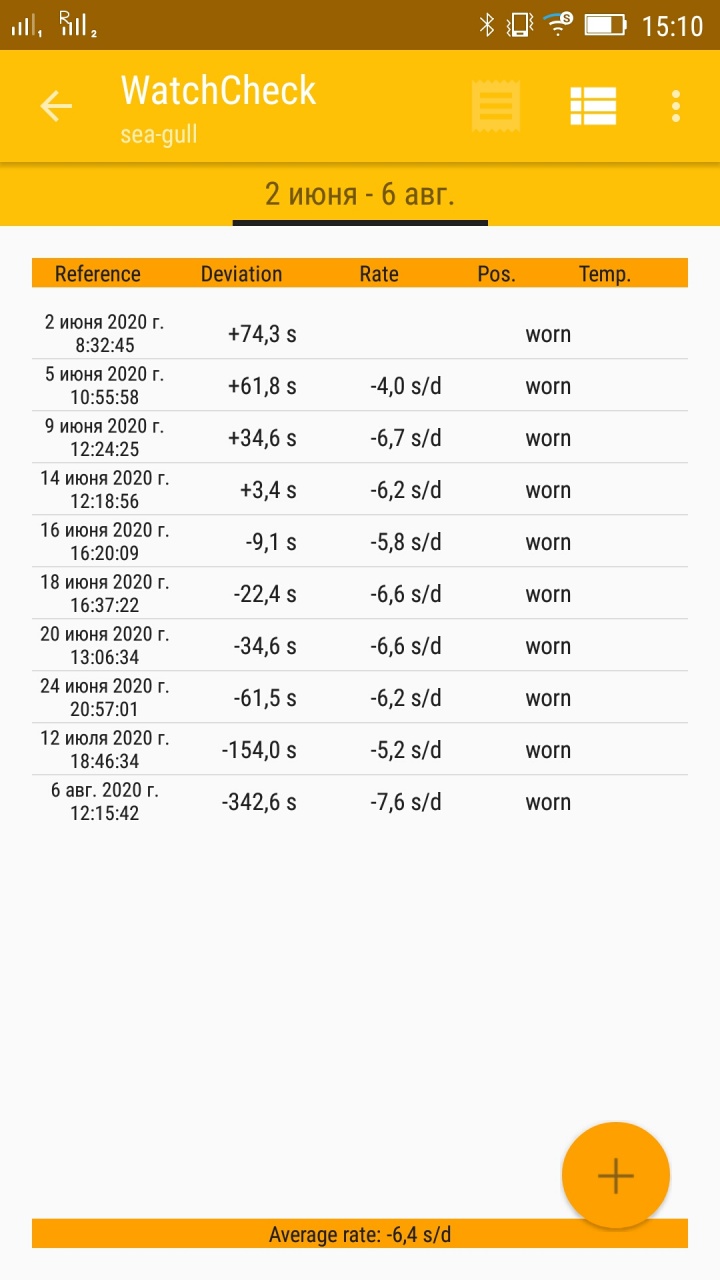Viewport: 720px width, 1280px height.
Task: Select the 2 июня - 6 авг. period tab
Action: coord(360,194)
